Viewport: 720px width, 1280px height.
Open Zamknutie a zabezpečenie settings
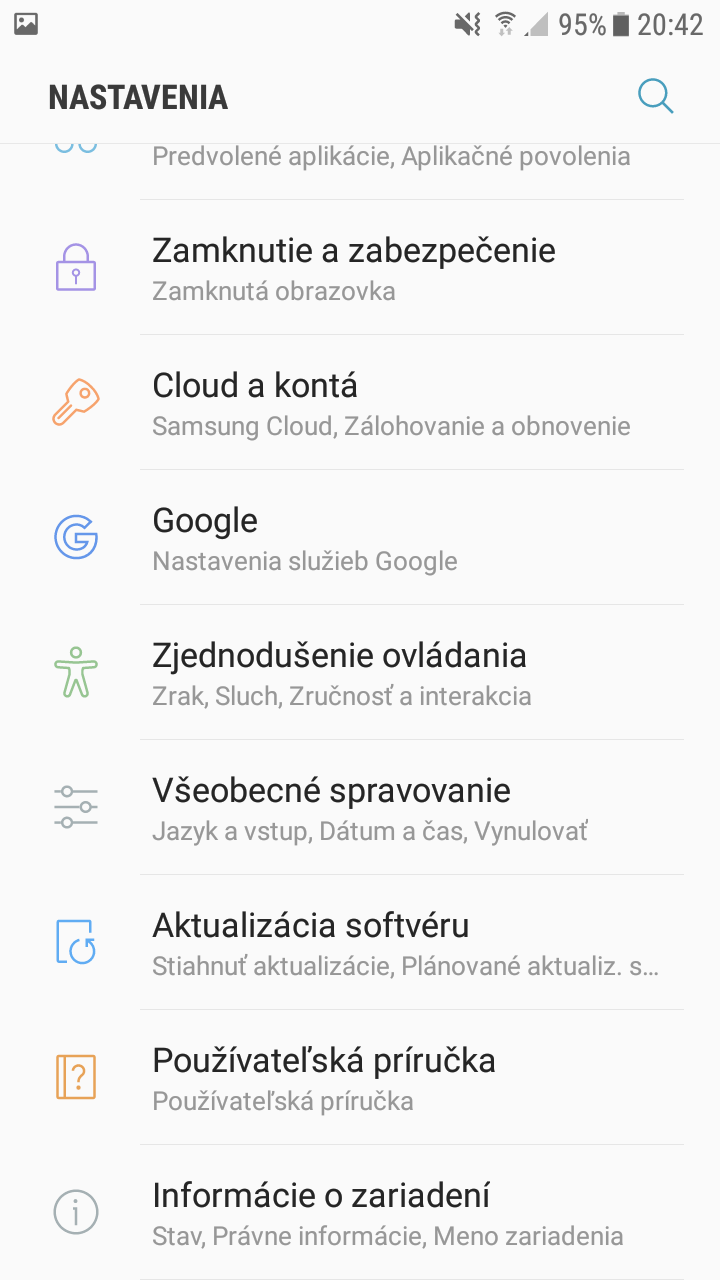pos(360,268)
